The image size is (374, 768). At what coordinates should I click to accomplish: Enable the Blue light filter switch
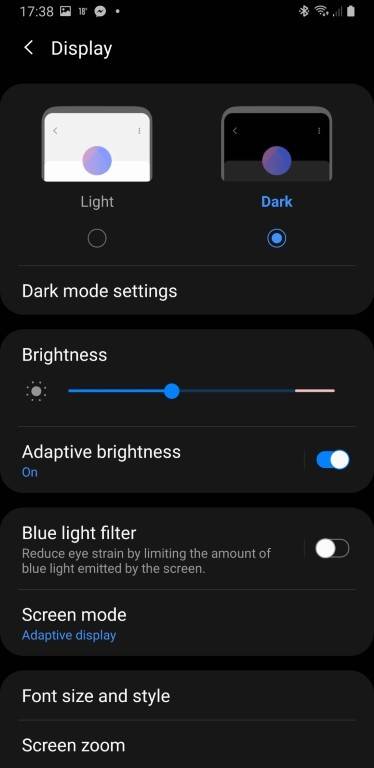[x=332, y=549]
